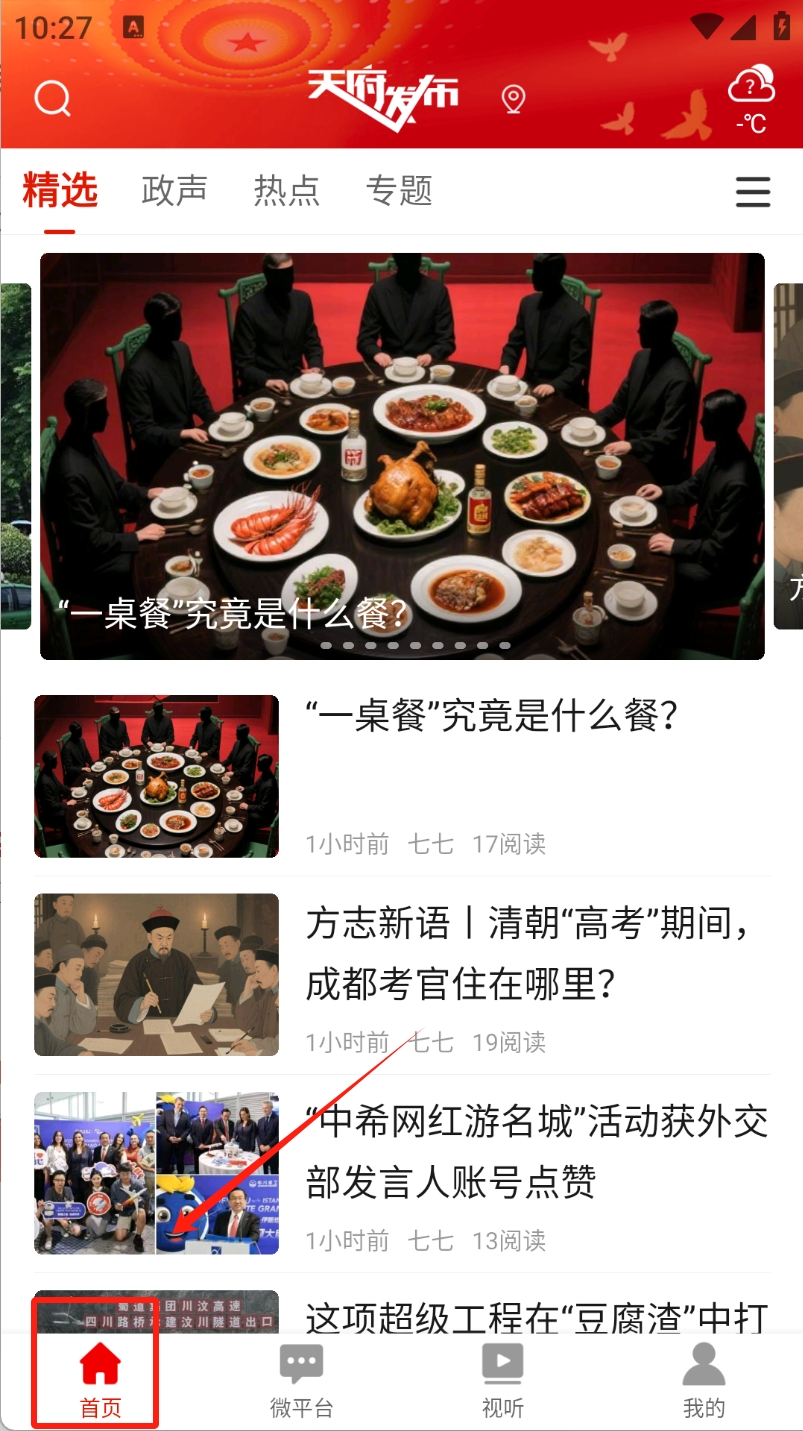Screen dimensions: 803x1431
Task: Open the article "一桌餐"究竟是什么餐?
Action: tap(492, 716)
